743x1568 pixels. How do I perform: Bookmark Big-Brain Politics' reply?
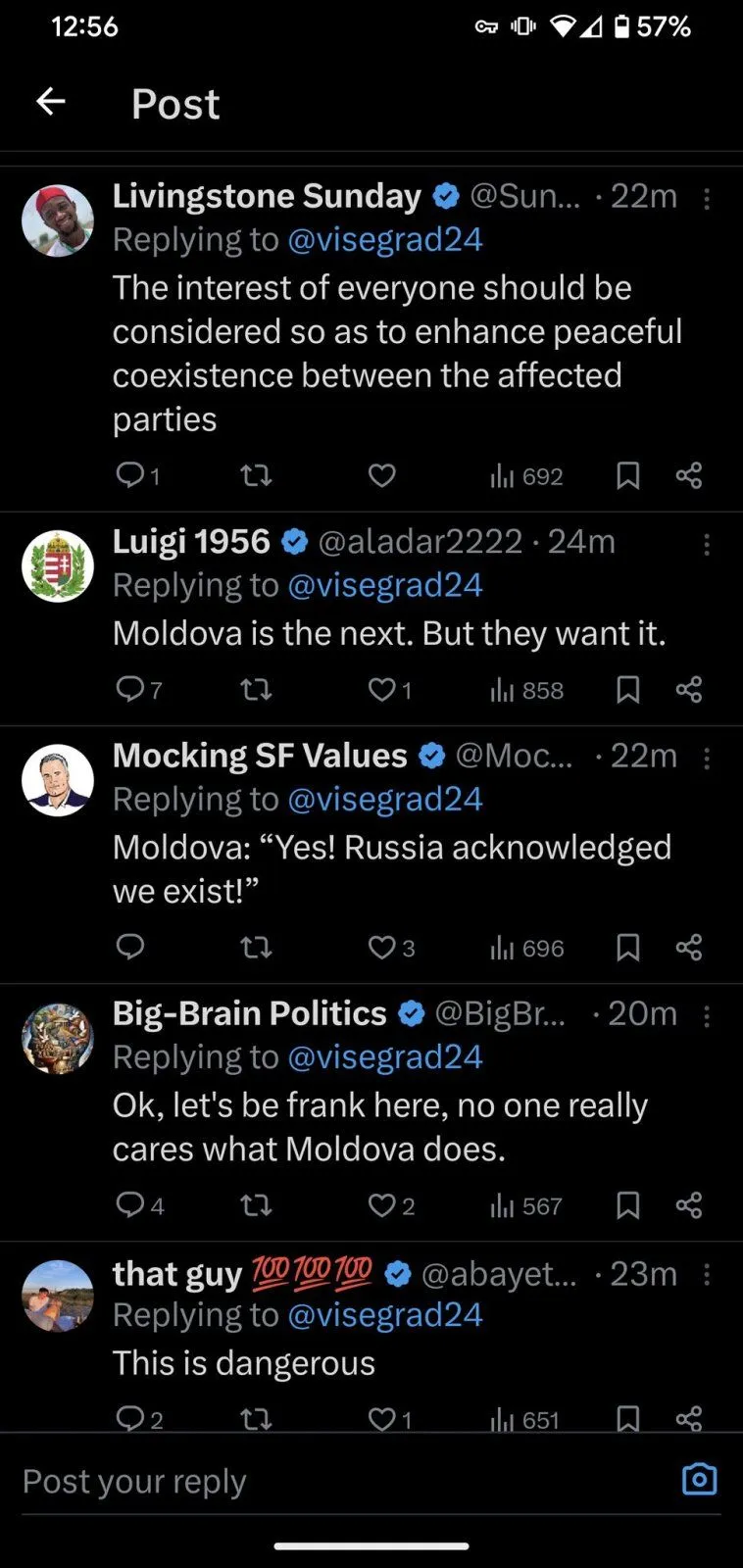tap(628, 1204)
